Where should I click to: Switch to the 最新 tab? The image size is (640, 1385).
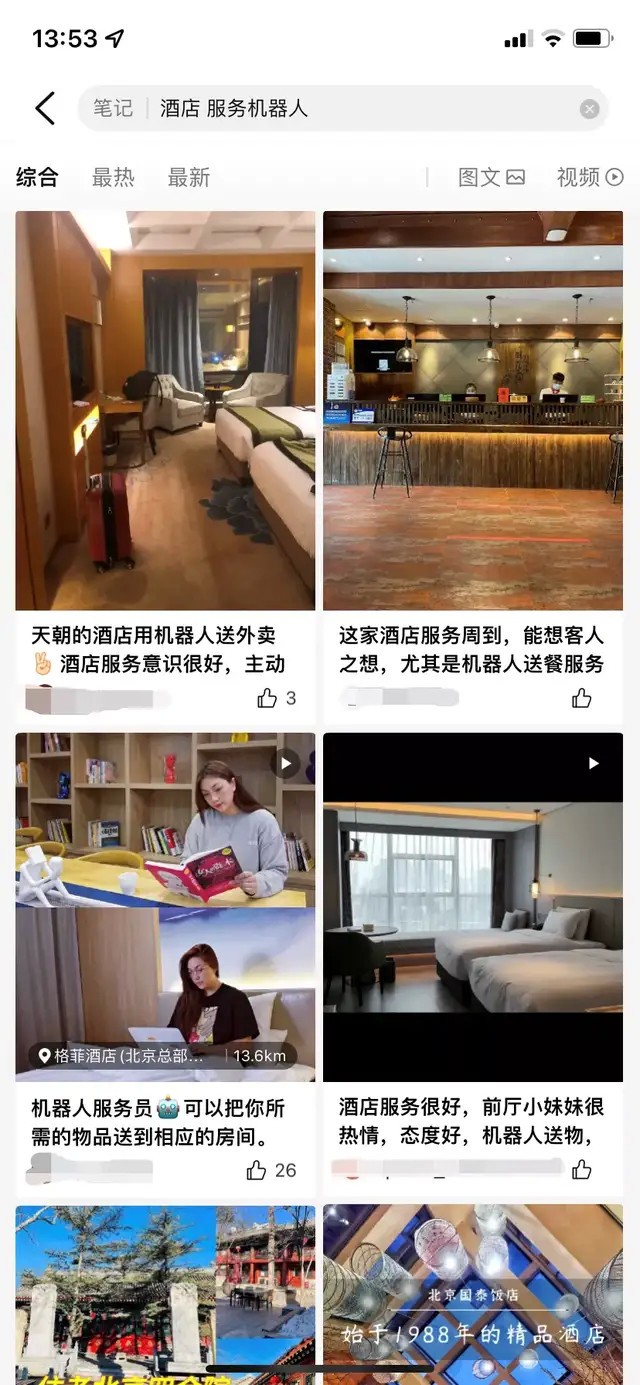click(188, 177)
